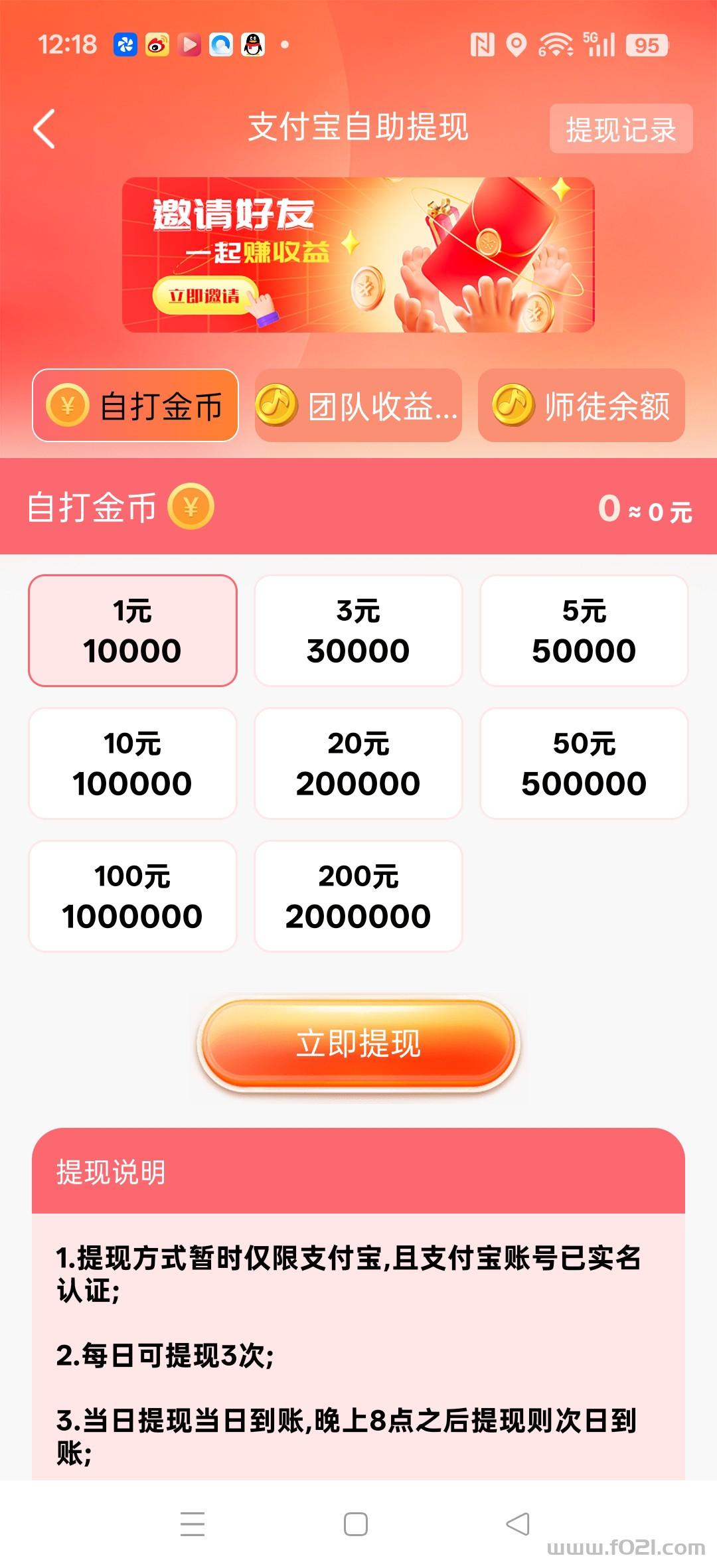Pick the 50元 500000 option
Screen dimensions: 717x1568
[x=584, y=763]
